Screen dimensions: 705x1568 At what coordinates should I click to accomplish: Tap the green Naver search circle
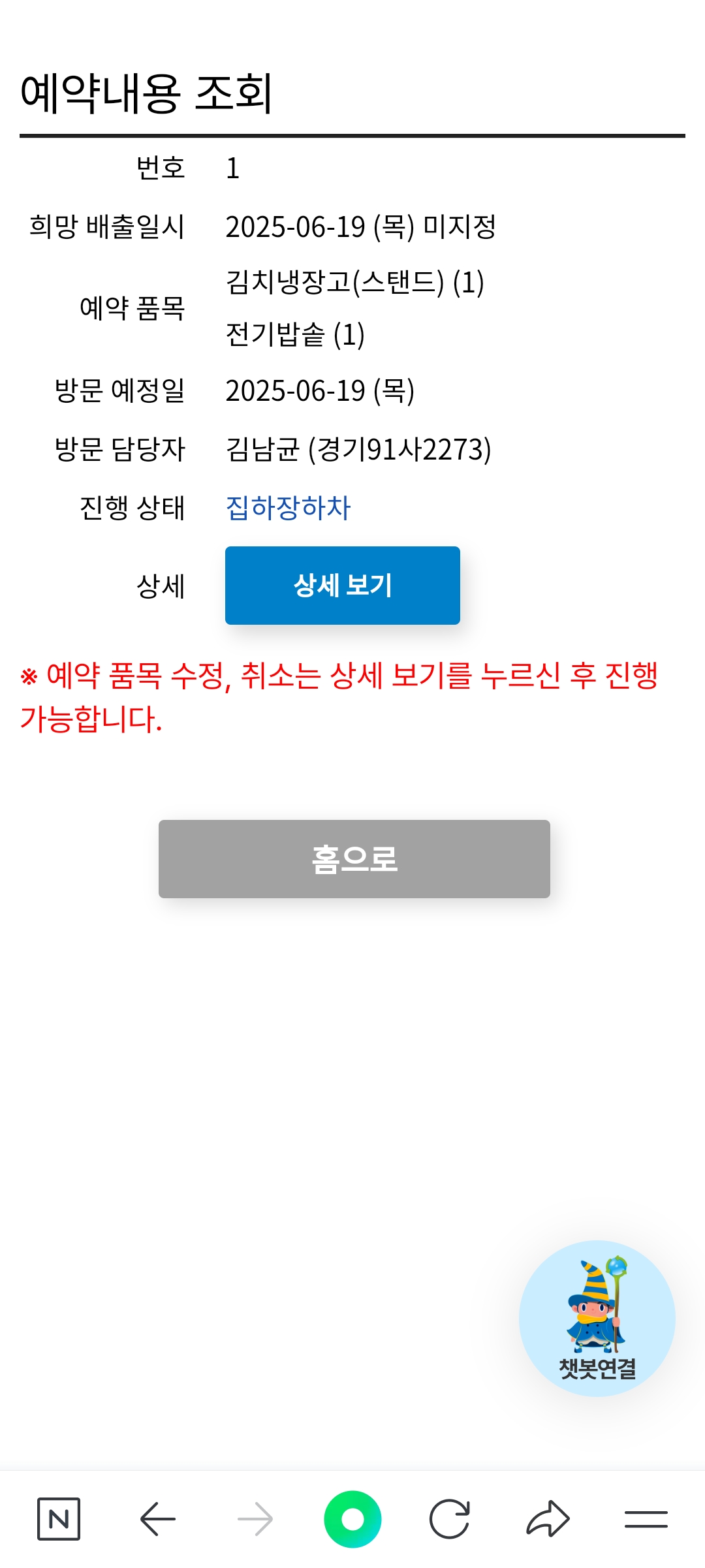(x=352, y=1519)
